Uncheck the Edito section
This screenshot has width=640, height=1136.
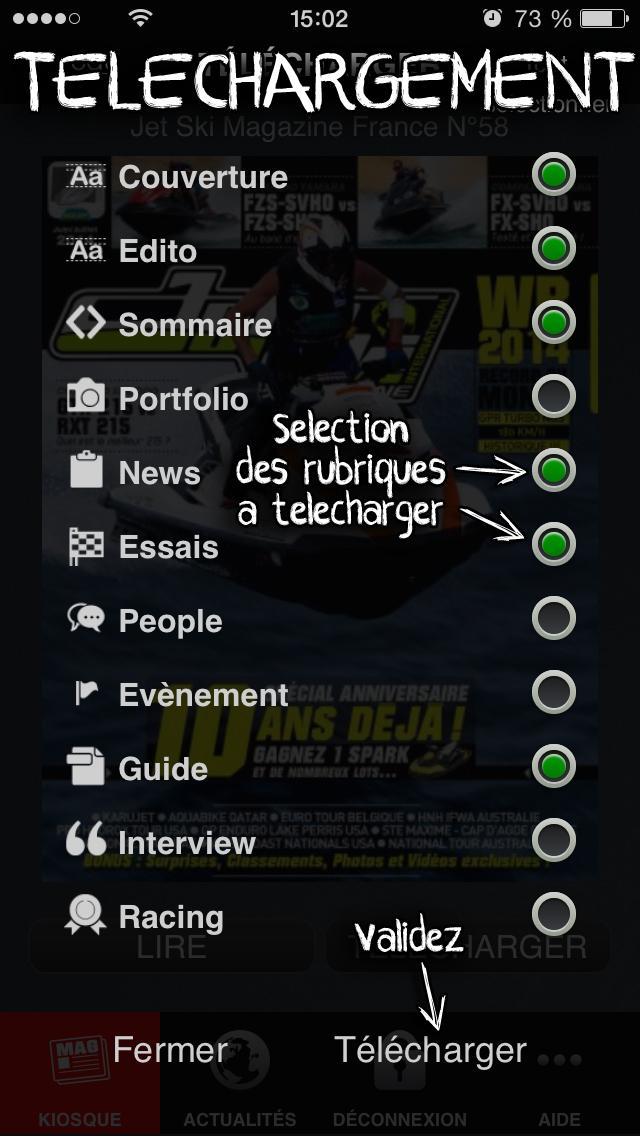(553, 248)
